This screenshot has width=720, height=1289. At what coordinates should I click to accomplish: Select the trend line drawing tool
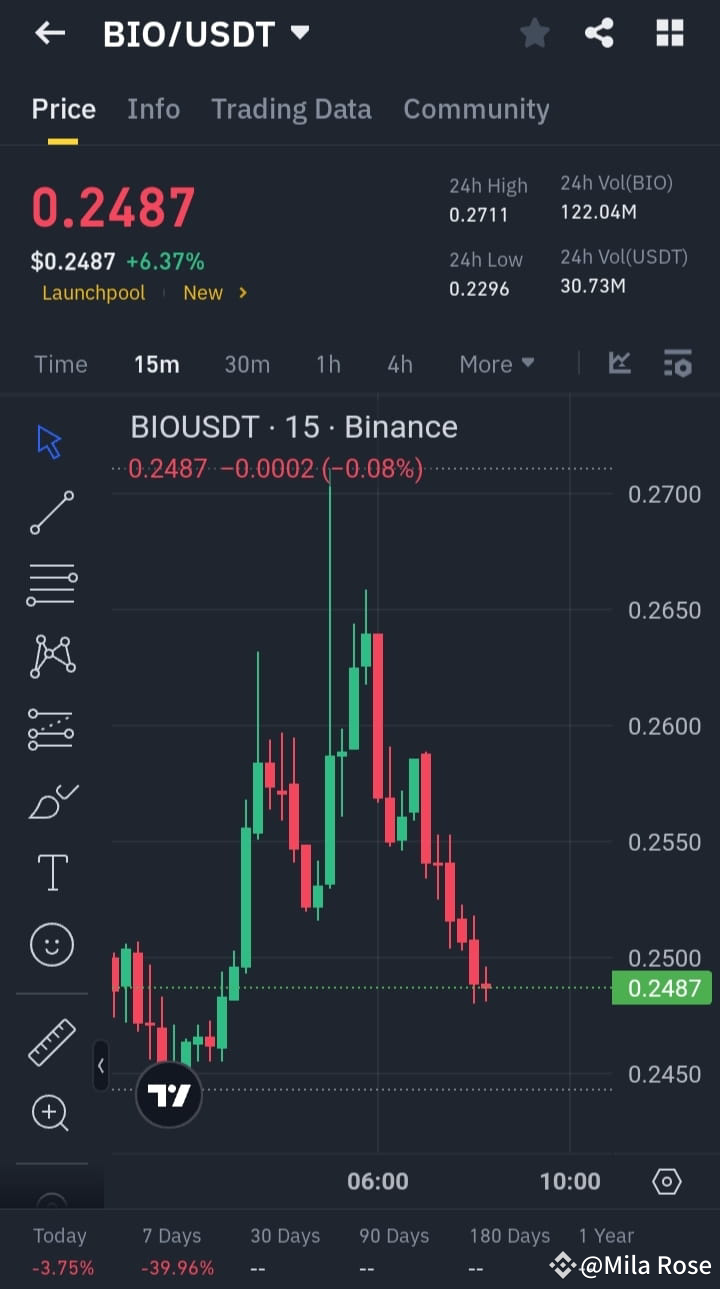tap(51, 513)
